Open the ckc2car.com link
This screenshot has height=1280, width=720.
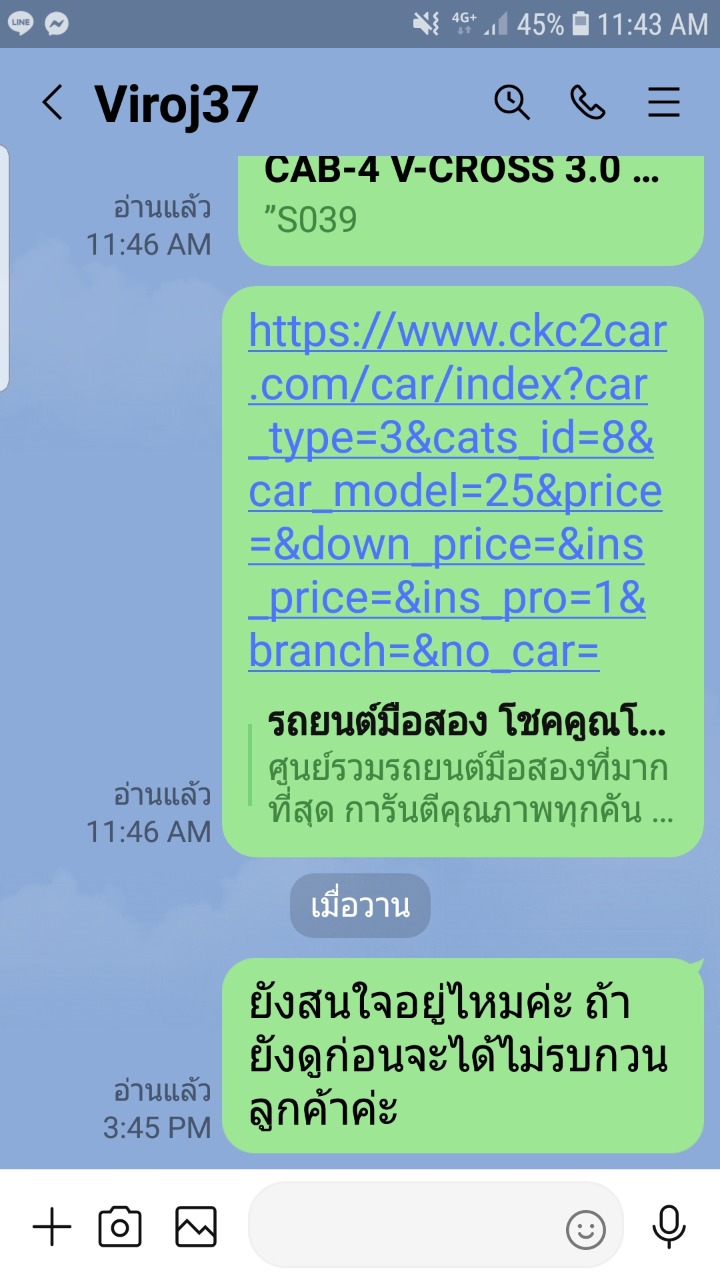pos(455,490)
